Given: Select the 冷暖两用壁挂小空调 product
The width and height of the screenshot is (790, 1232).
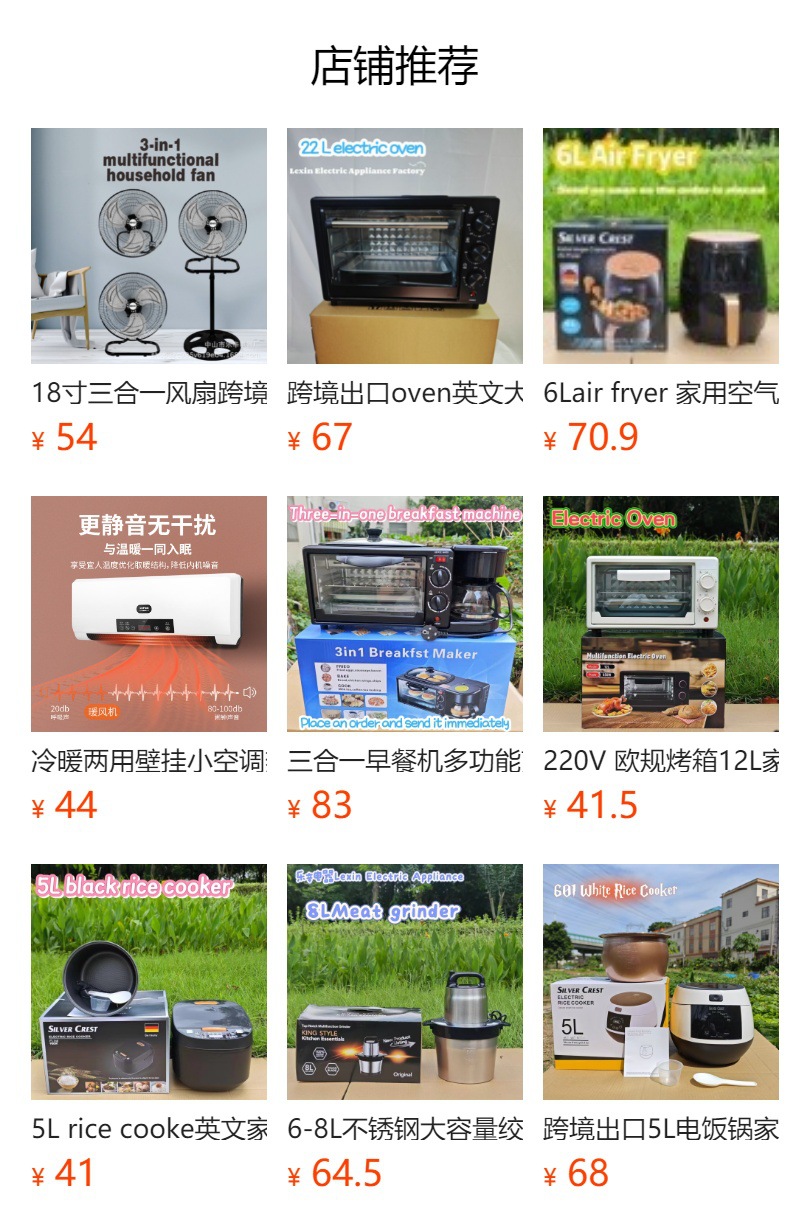Looking at the screenshot, I should click(149, 660).
